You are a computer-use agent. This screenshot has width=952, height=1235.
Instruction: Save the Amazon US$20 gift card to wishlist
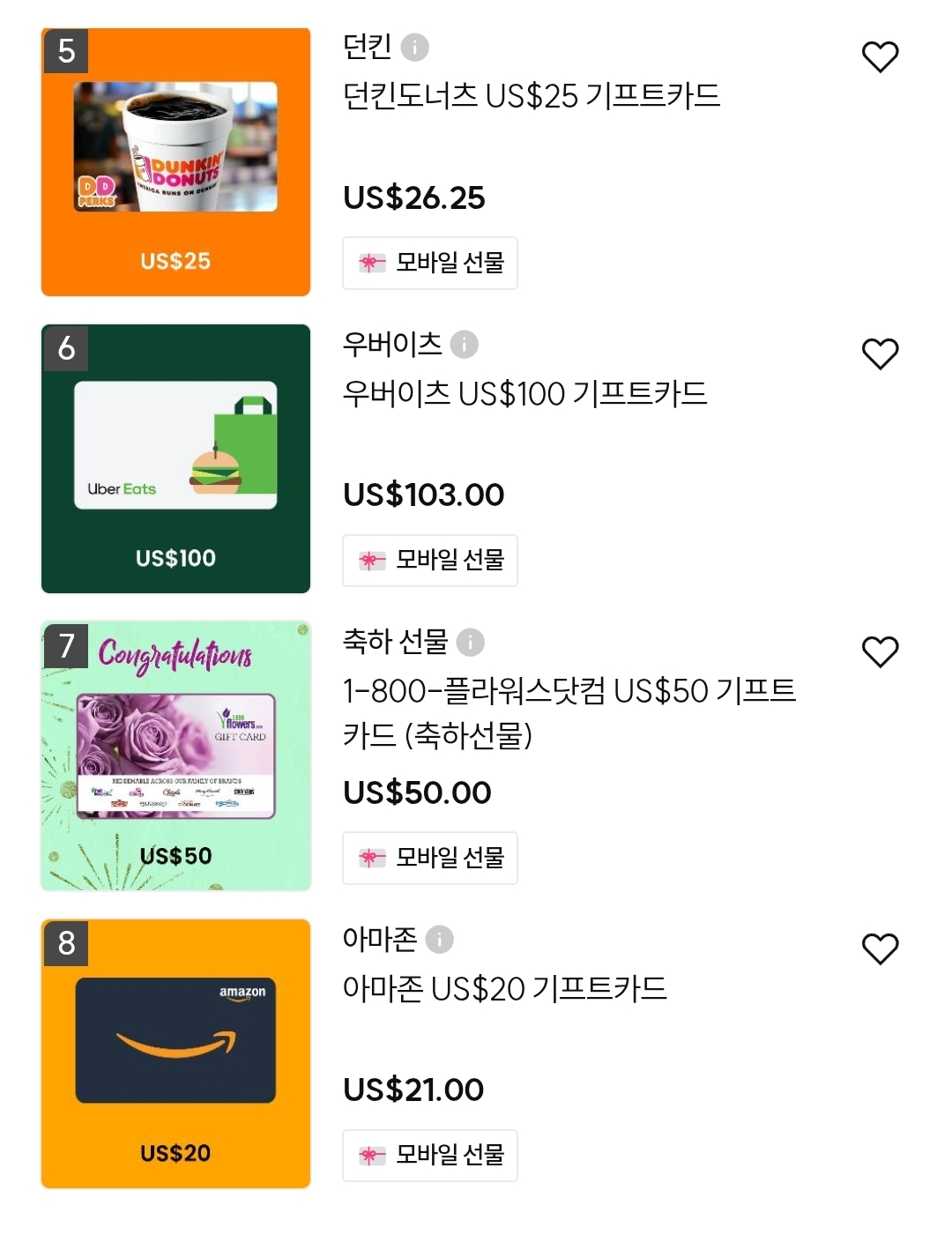tap(880, 949)
